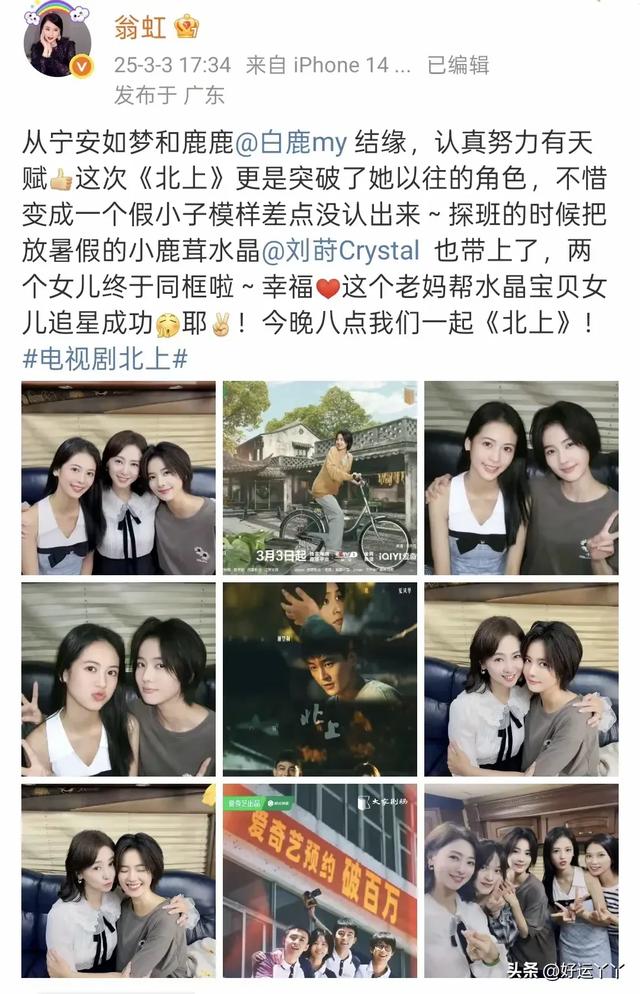
Task: Open the middle-right hugging photo
Action: (521, 680)
